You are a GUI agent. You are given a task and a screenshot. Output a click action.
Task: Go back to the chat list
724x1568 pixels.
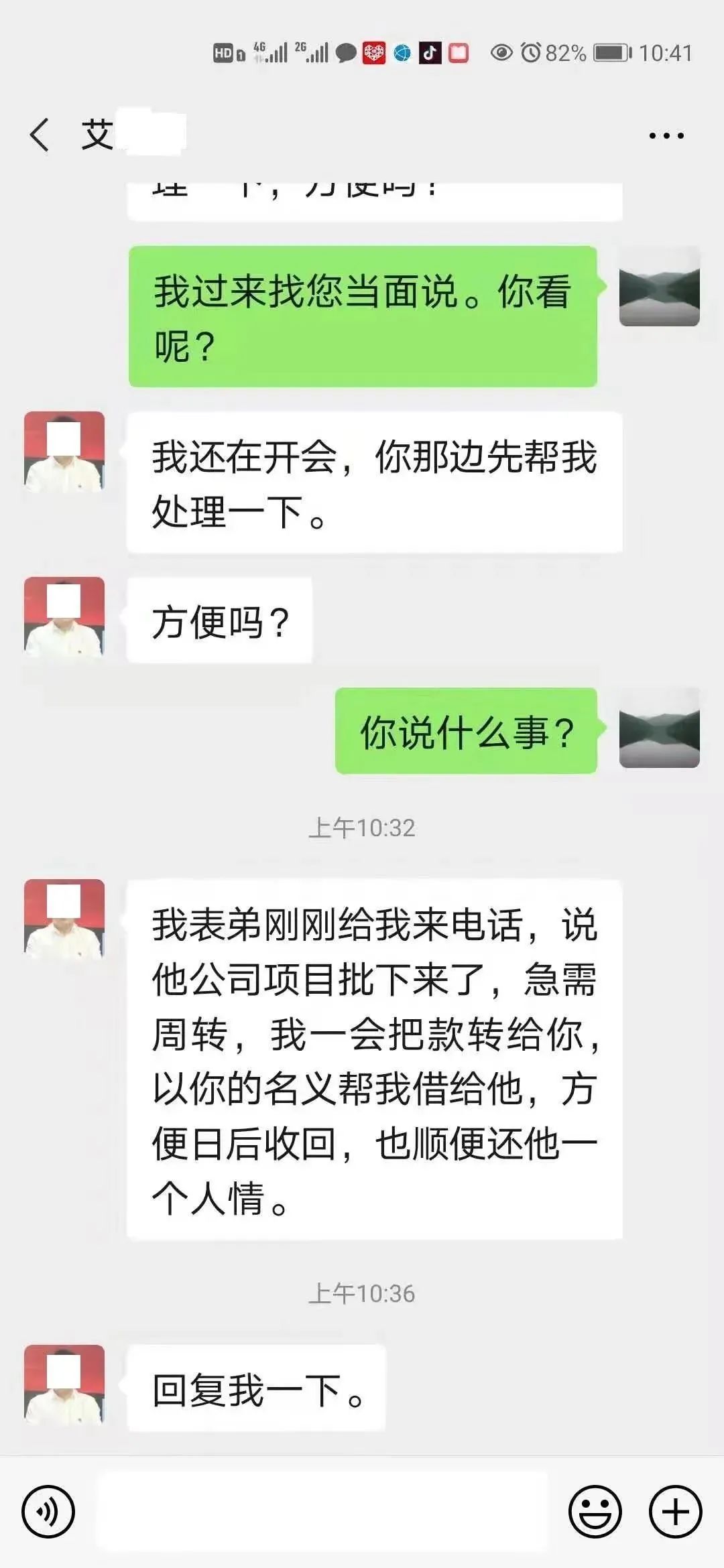[x=40, y=135]
